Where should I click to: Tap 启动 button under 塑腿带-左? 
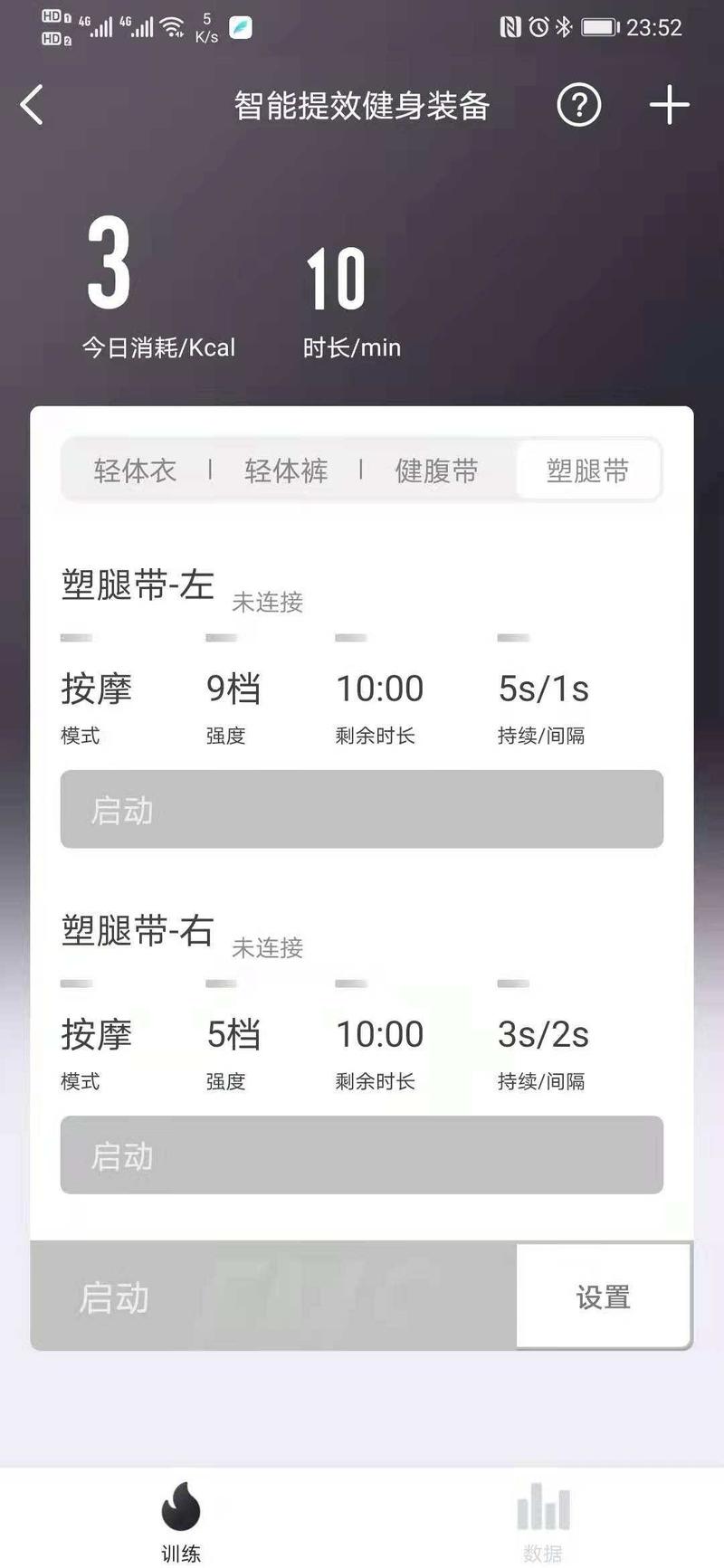point(362,810)
